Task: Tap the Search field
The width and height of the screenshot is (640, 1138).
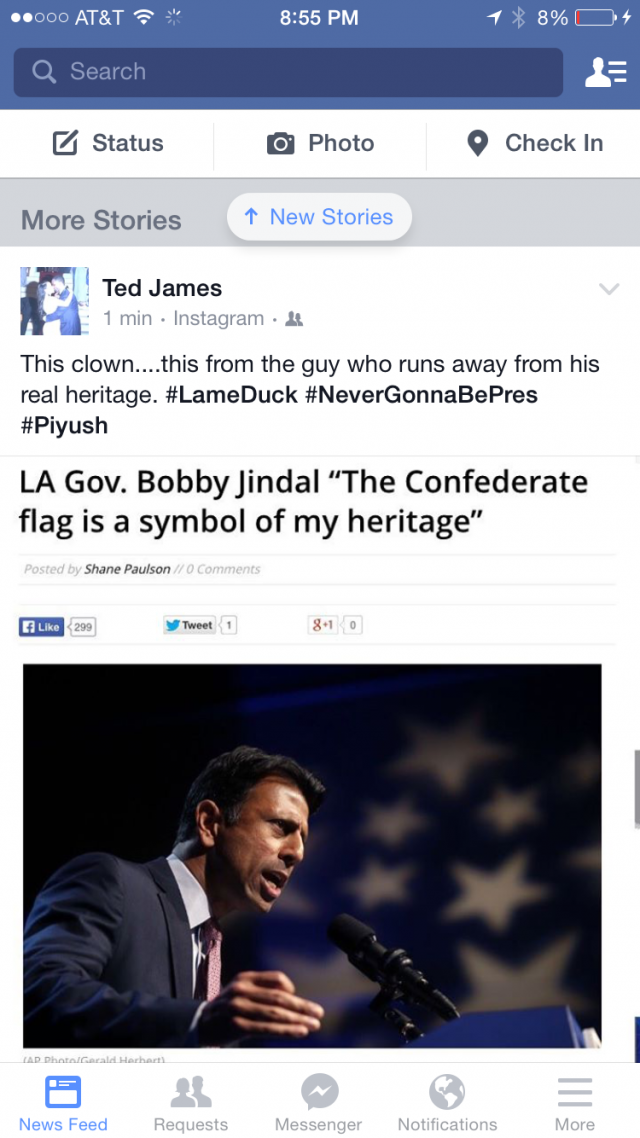Action: 288,72
